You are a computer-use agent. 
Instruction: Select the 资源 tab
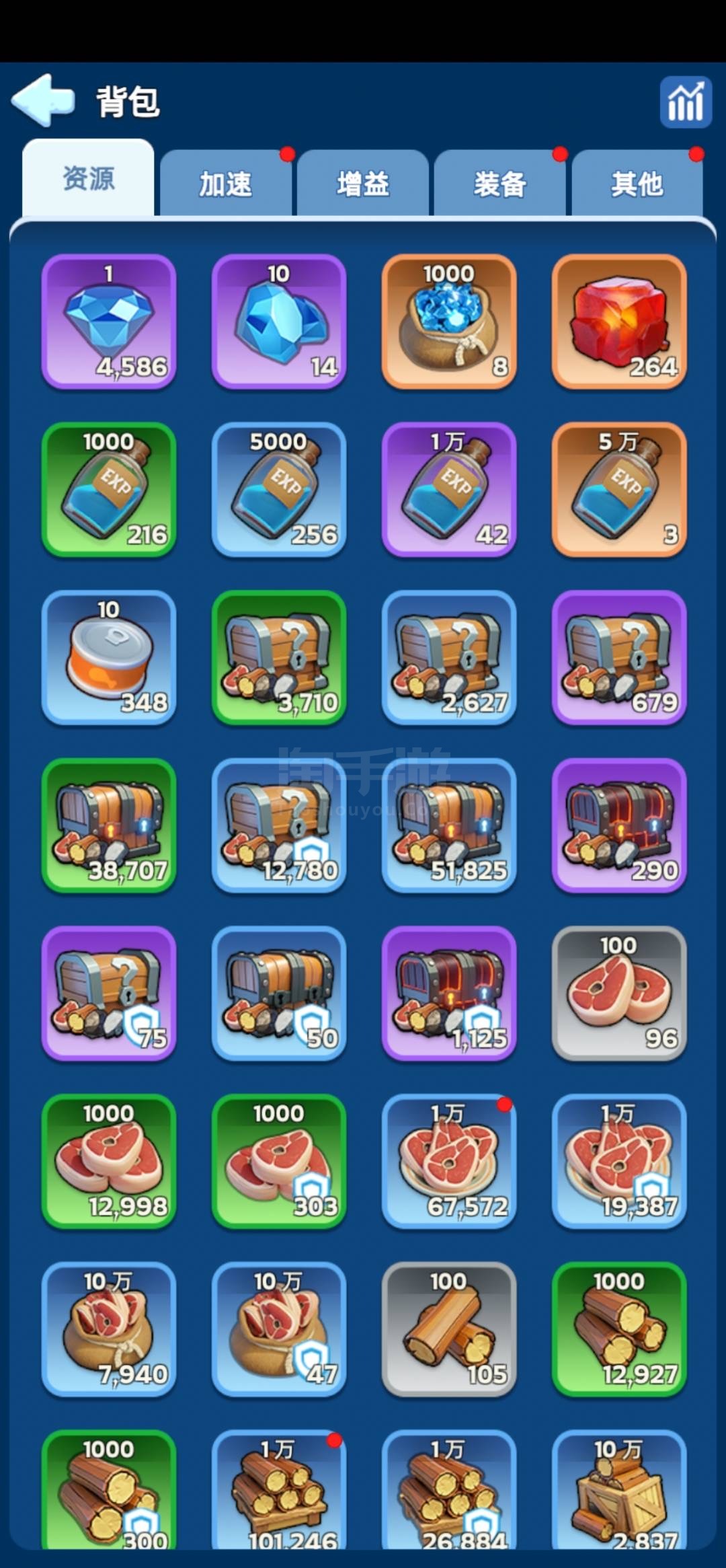(88, 179)
